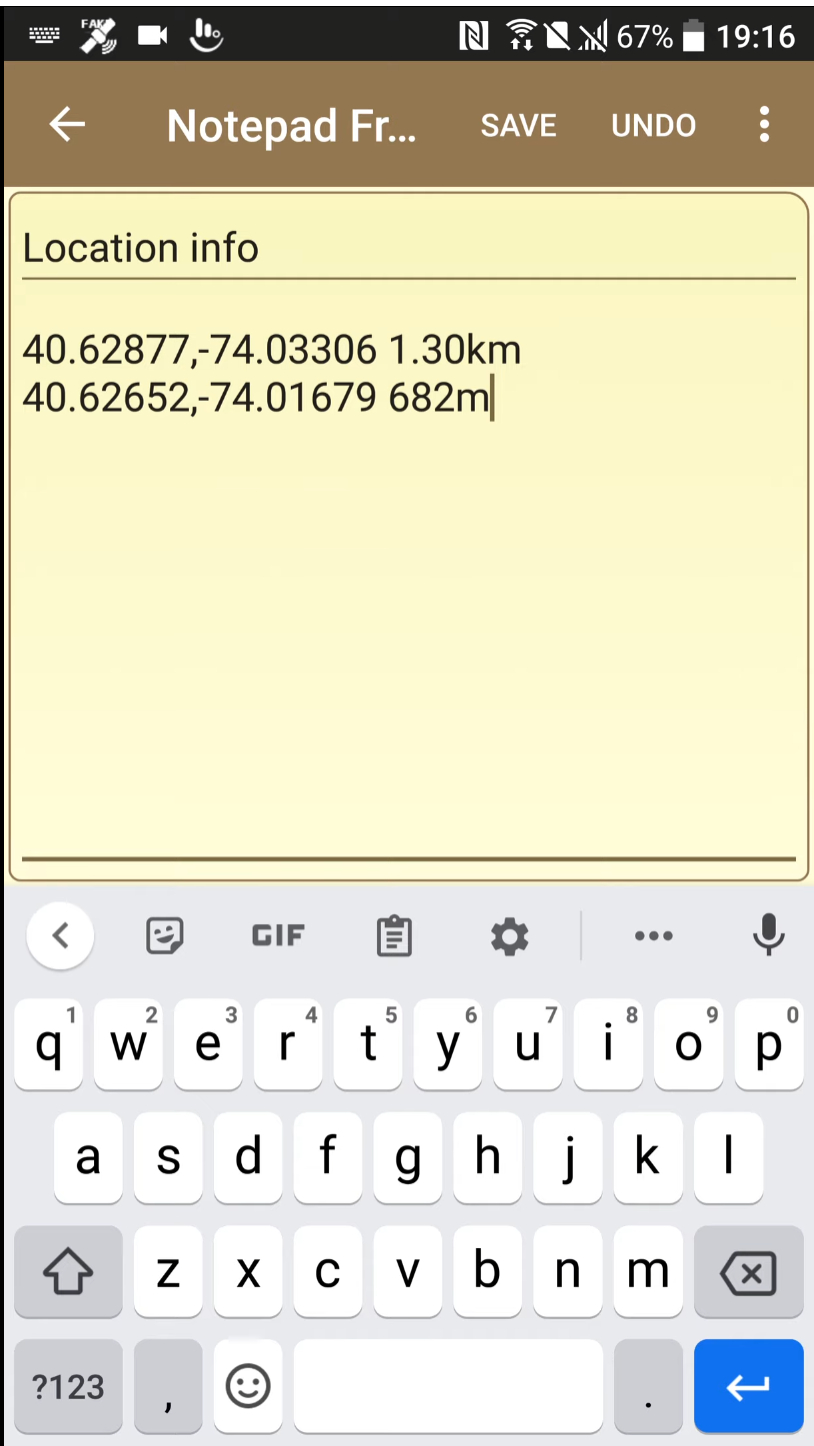Start voice input with the microphone
The width and height of the screenshot is (814, 1446).
coord(768,934)
